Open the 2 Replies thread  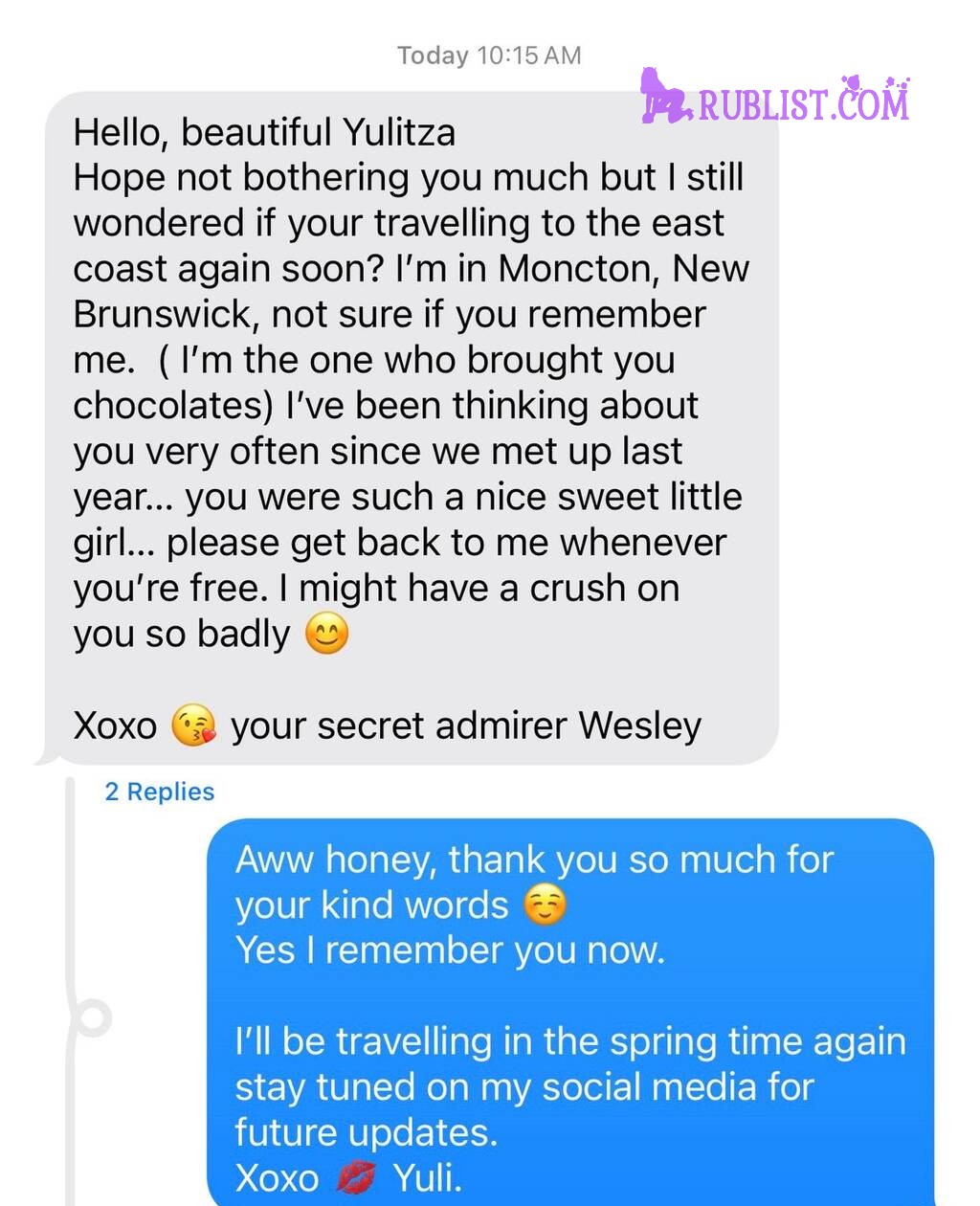(159, 793)
